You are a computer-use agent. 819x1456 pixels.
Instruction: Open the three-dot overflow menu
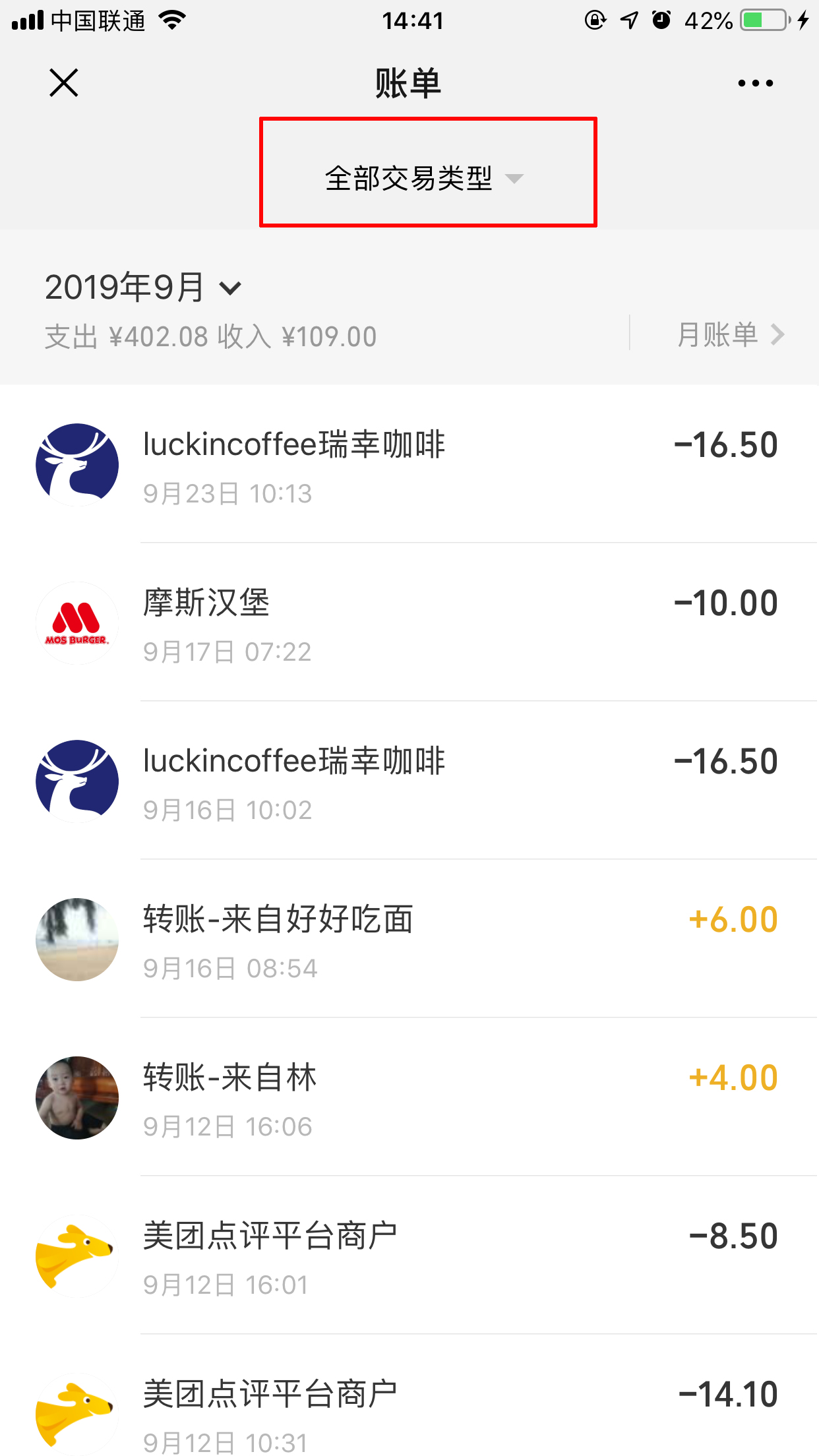[755, 83]
